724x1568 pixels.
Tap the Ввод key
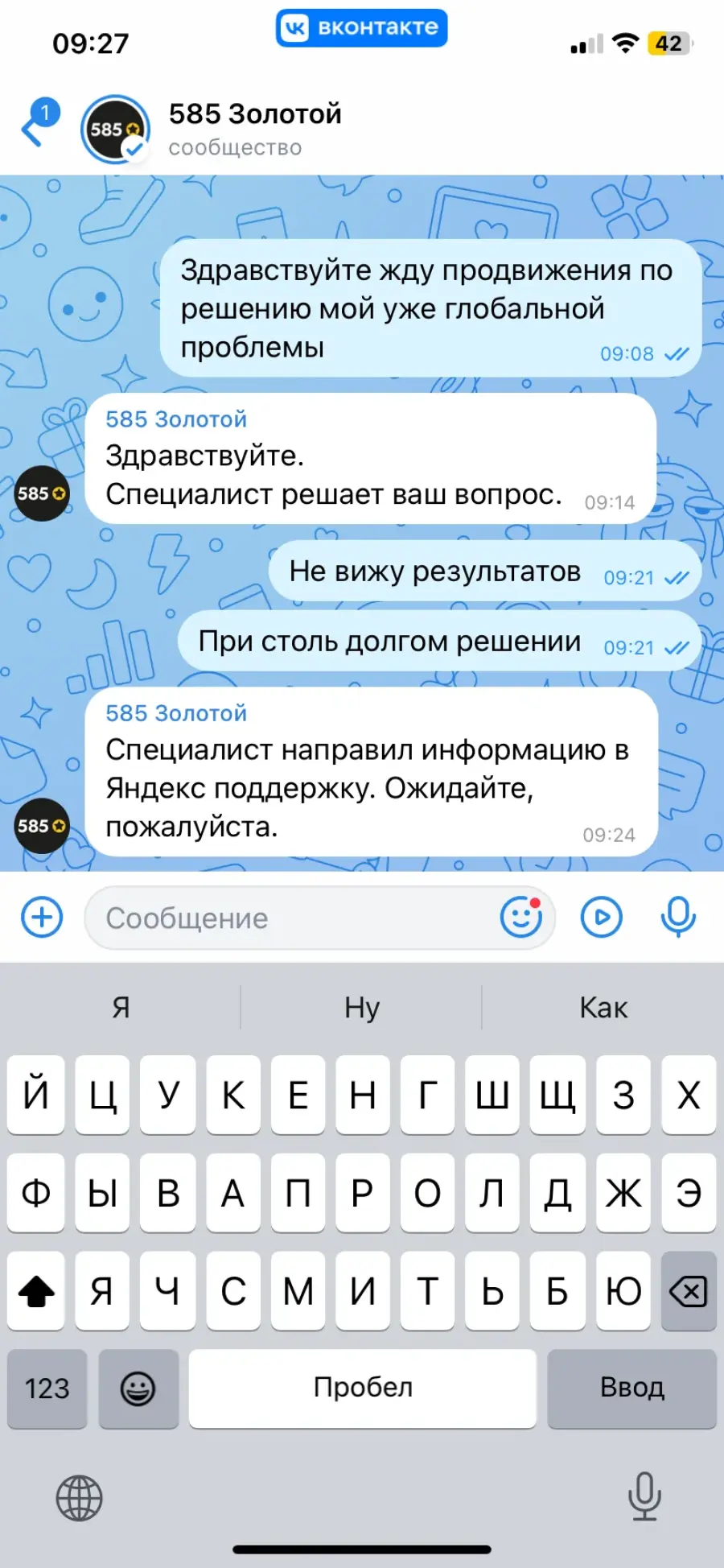click(632, 1389)
